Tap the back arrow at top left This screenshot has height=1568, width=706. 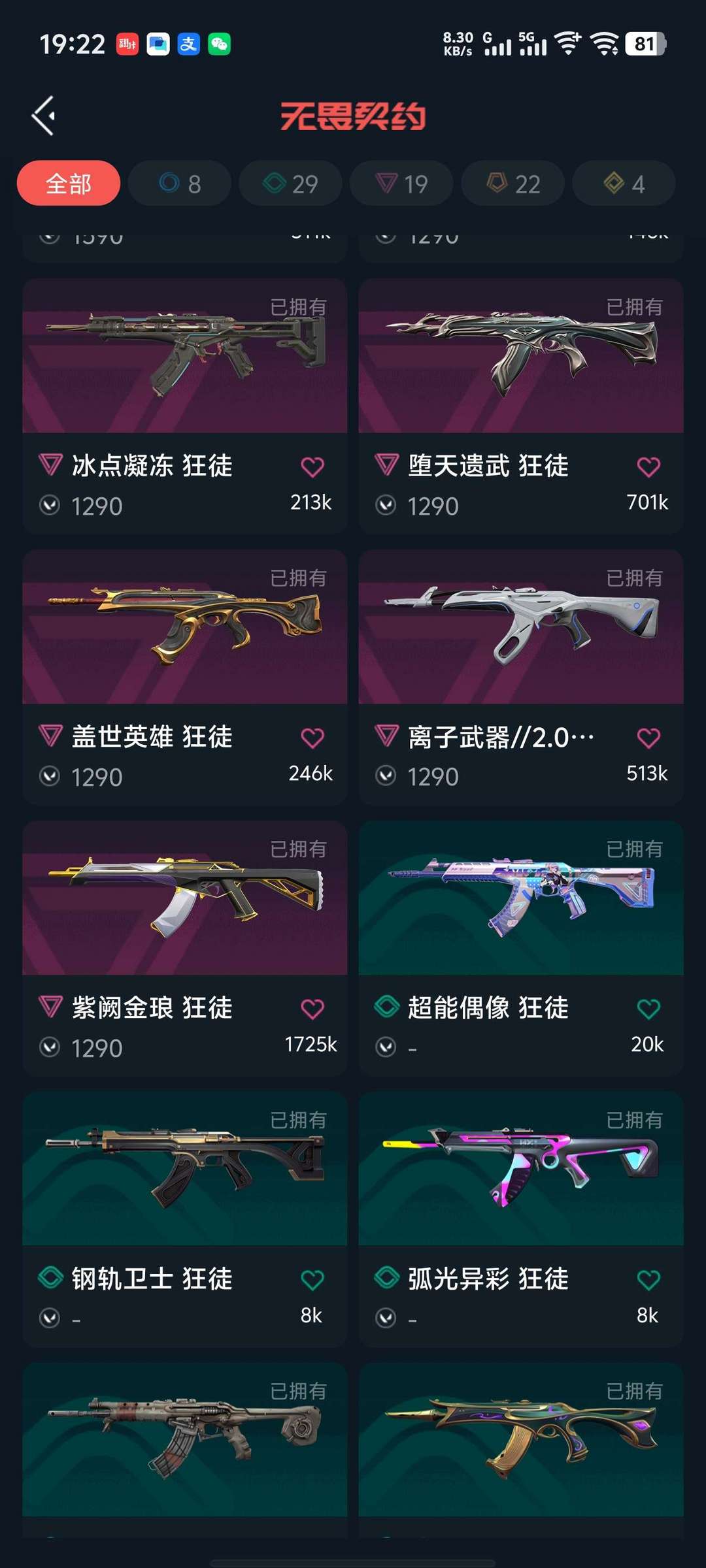pos(43,115)
